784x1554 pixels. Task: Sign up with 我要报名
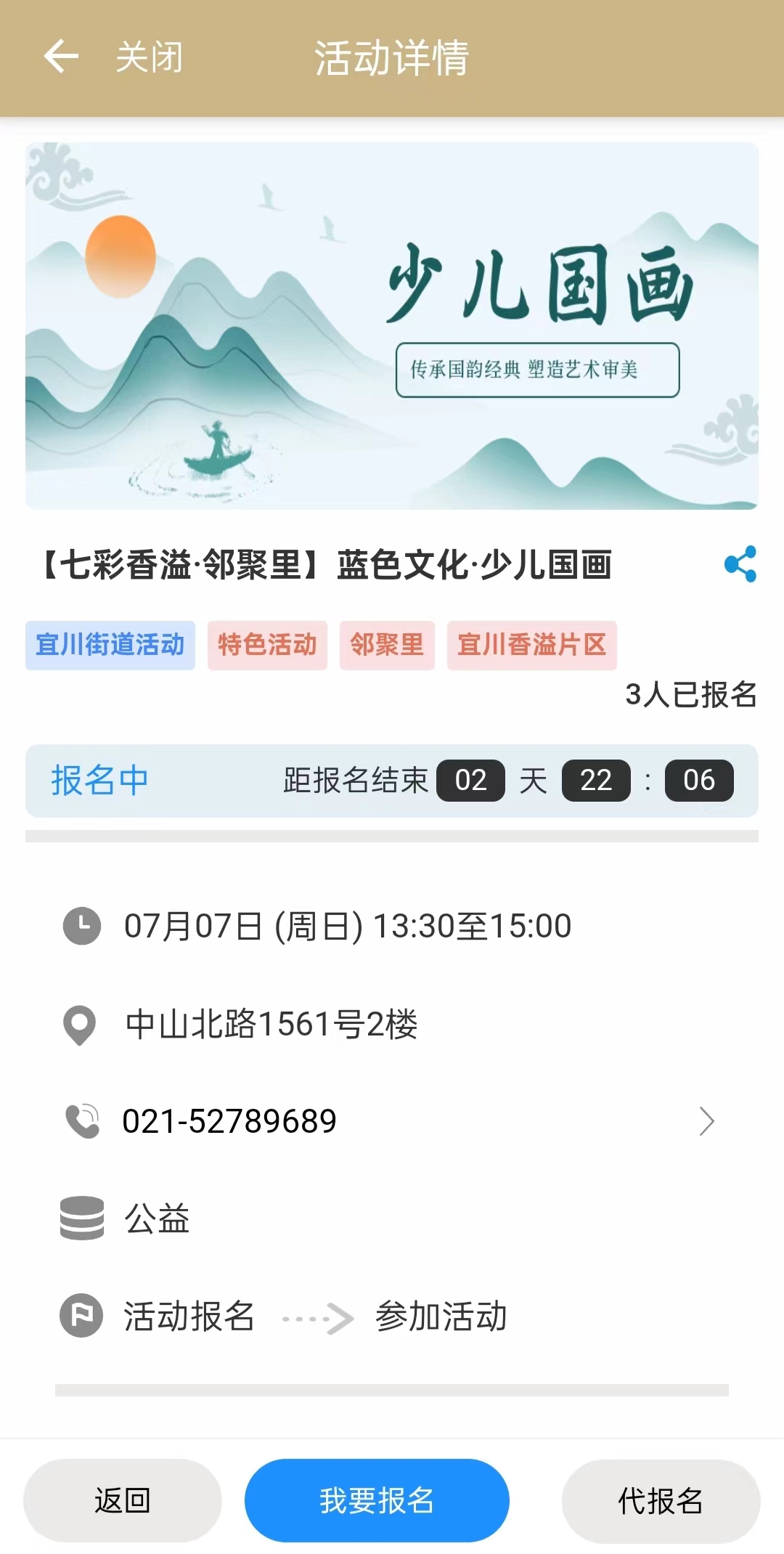[x=377, y=1500]
